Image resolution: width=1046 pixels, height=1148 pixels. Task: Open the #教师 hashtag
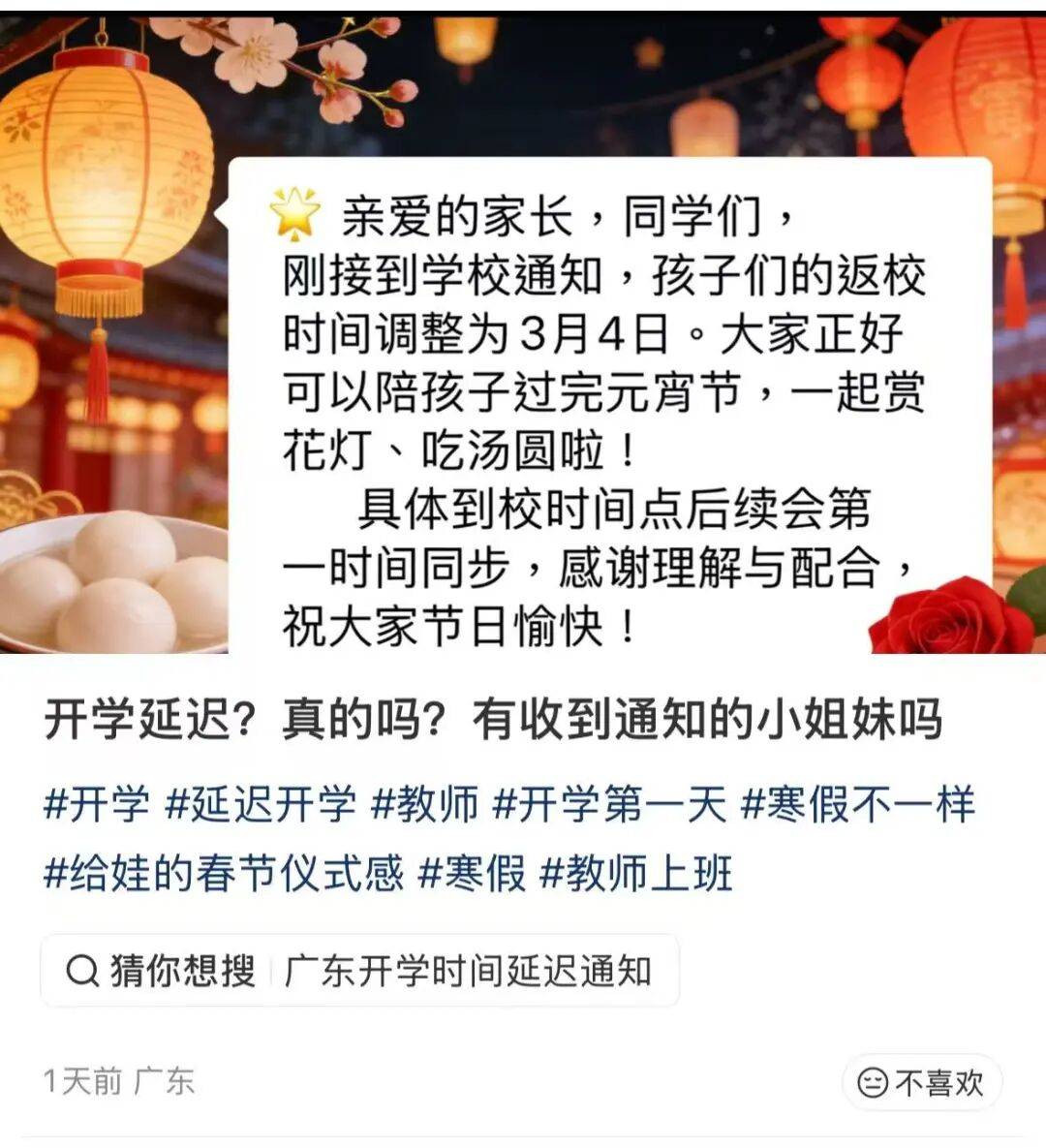pos(426,804)
